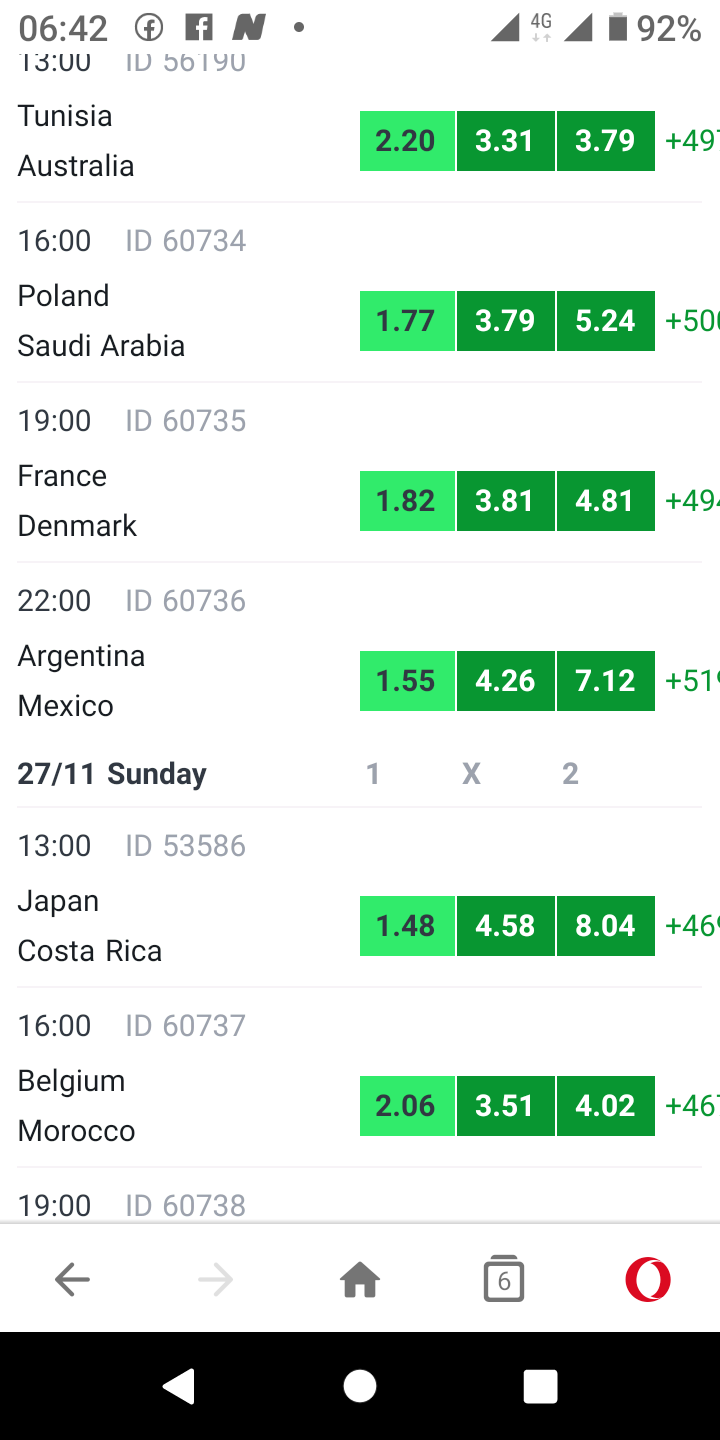Pick Belgium win at 2.06

coord(407,1106)
